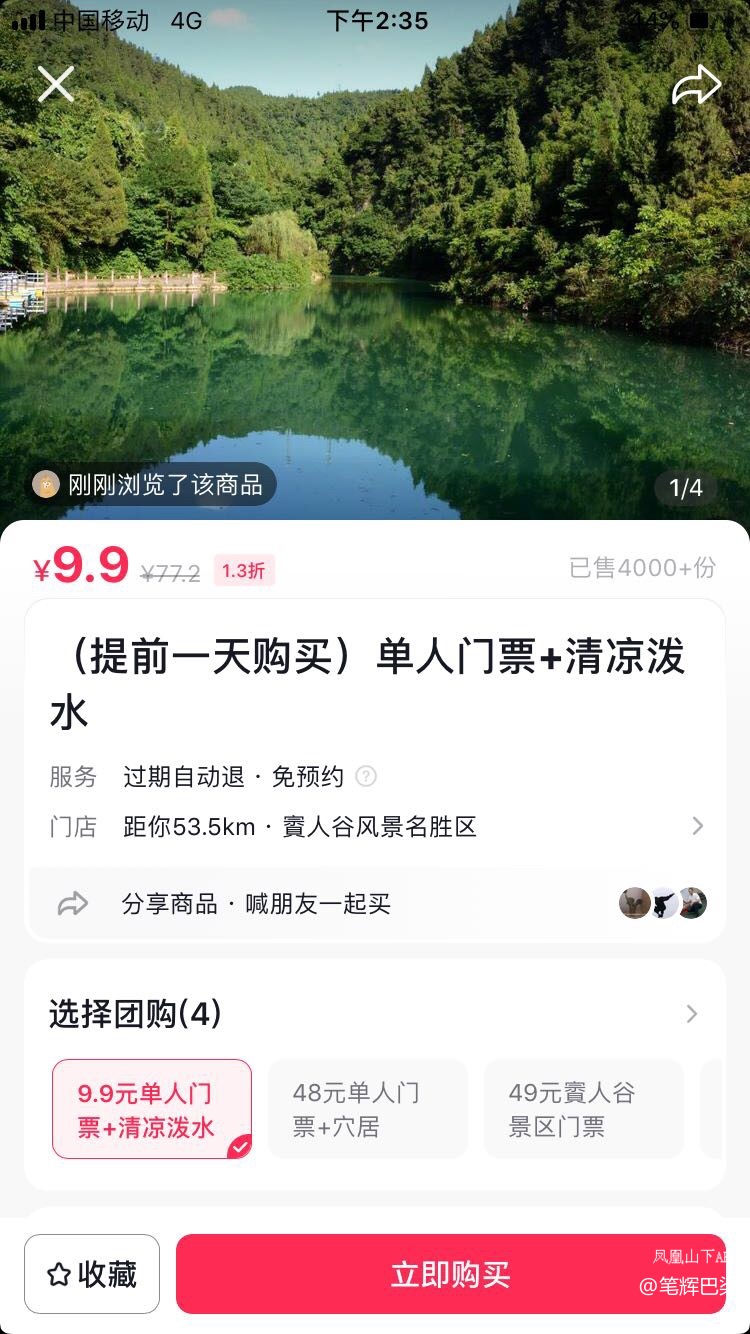Open the help icon beside 免预约

coord(367,776)
